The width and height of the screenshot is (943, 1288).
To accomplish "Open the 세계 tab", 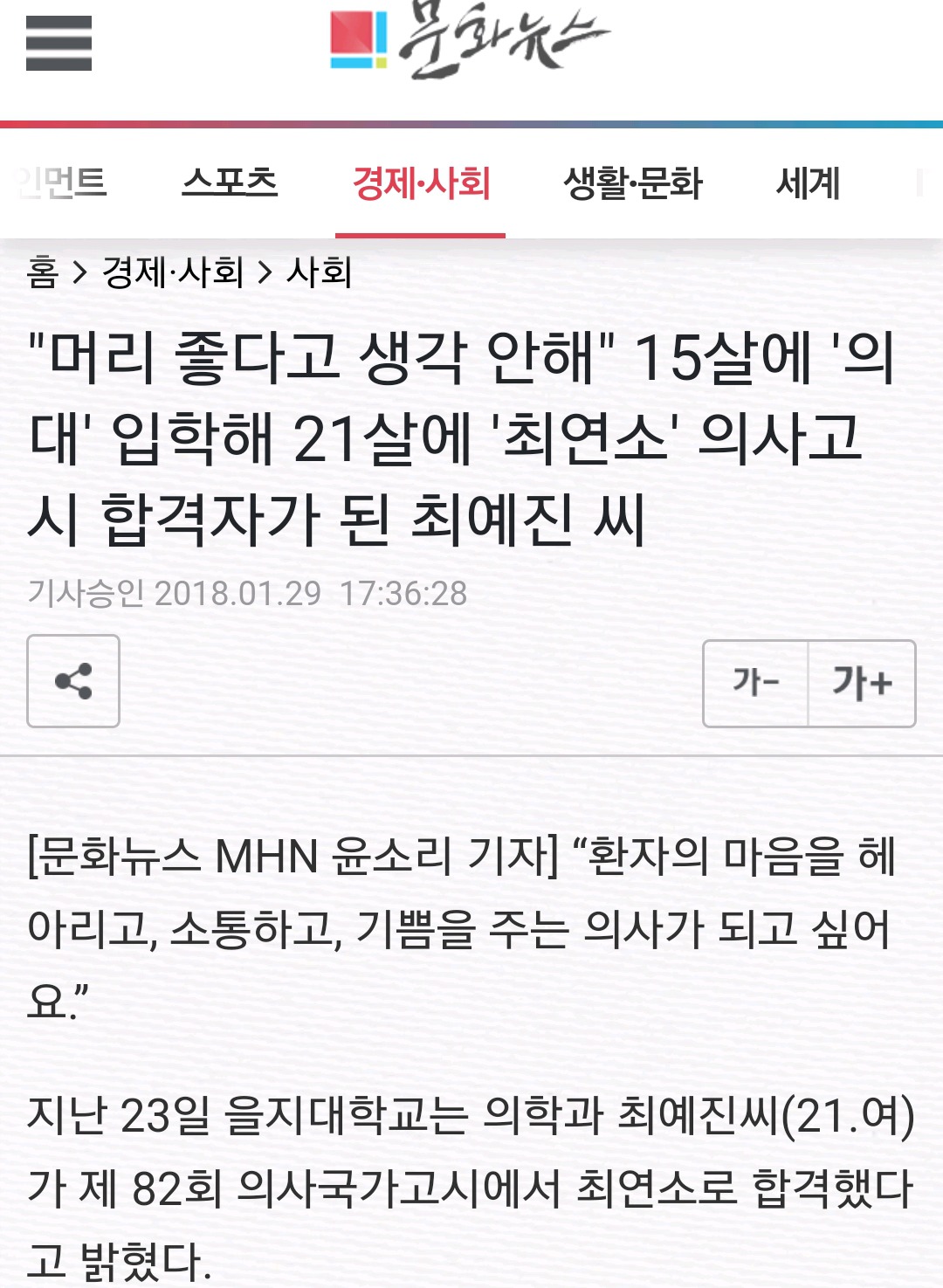I will pos(808,183).
